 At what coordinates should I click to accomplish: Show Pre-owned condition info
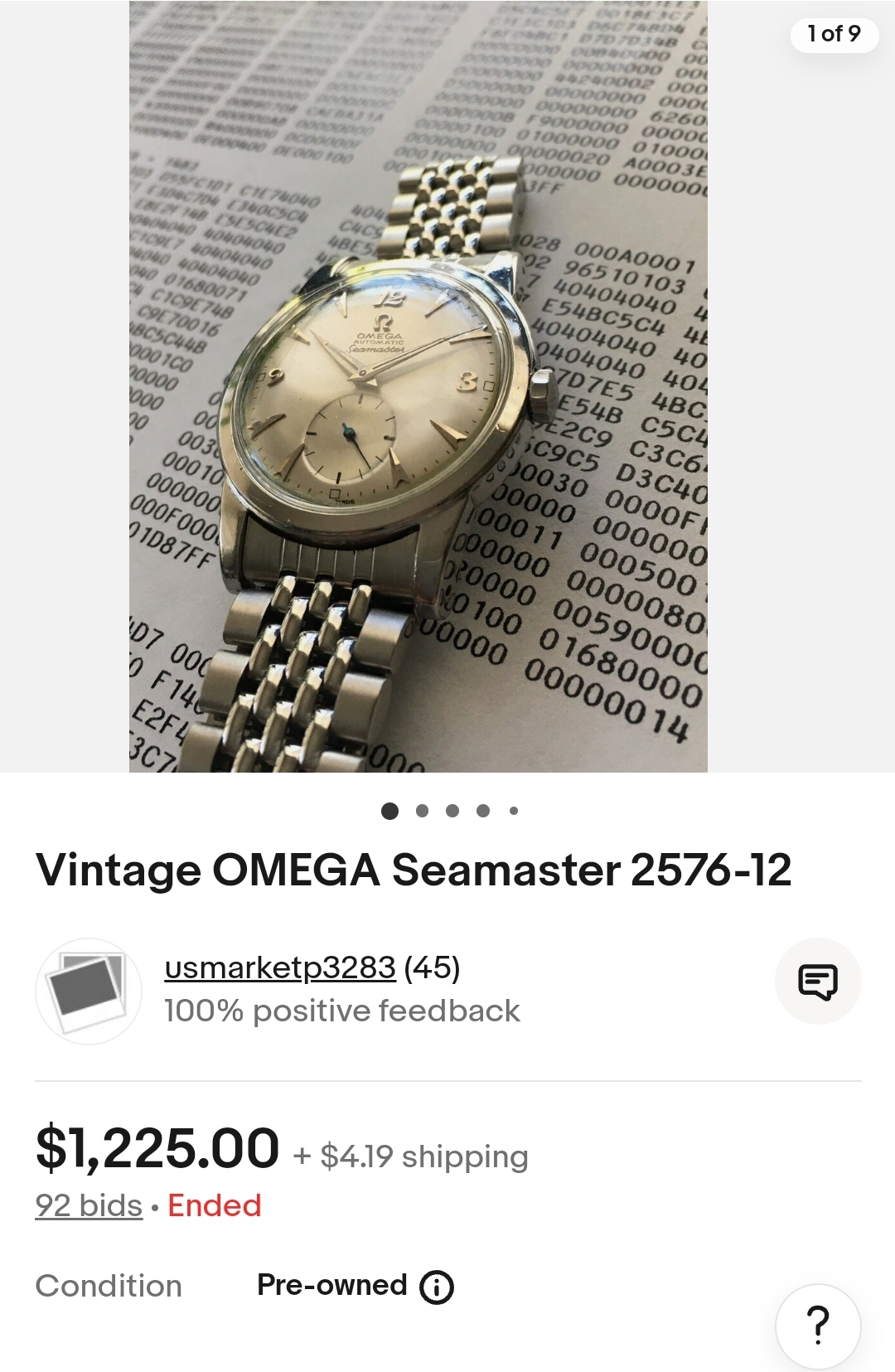(x=437, y=1287)
